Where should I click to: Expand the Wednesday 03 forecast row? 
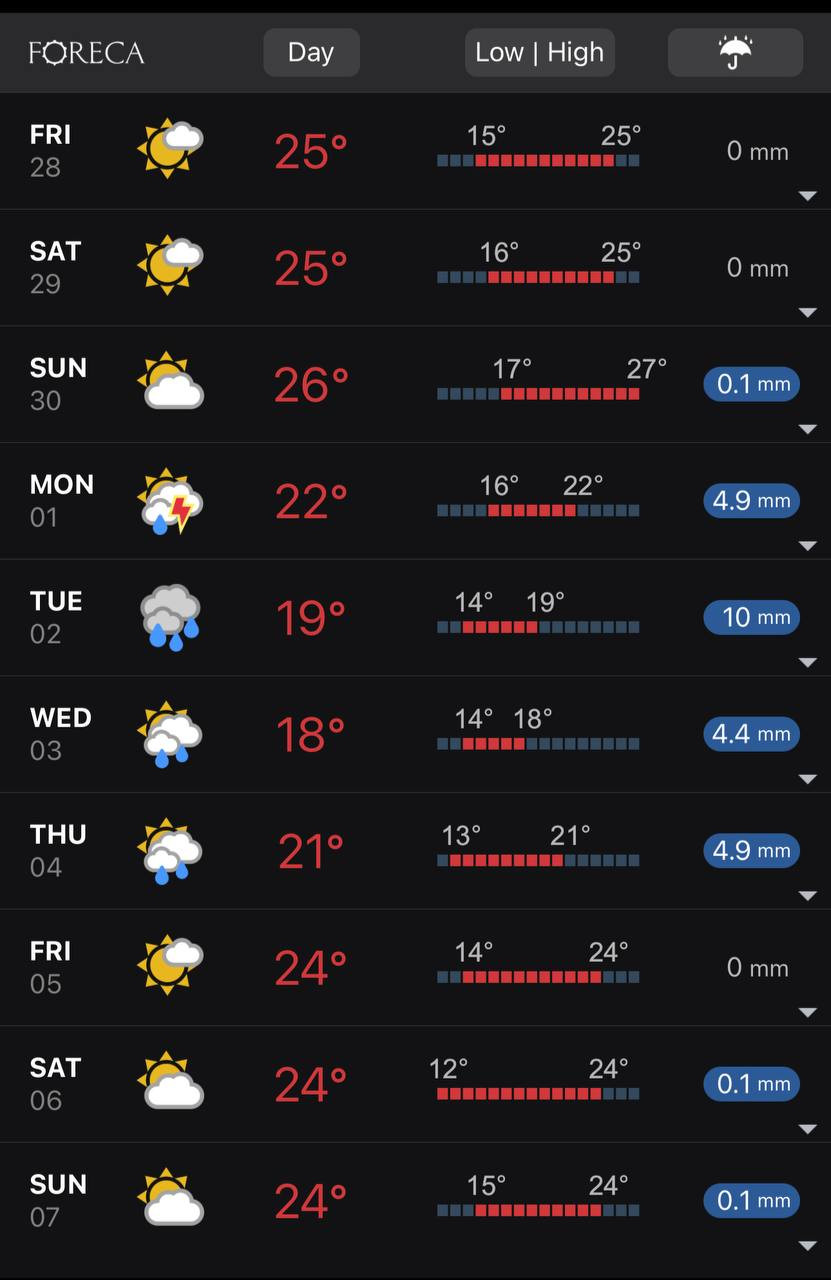808,779
